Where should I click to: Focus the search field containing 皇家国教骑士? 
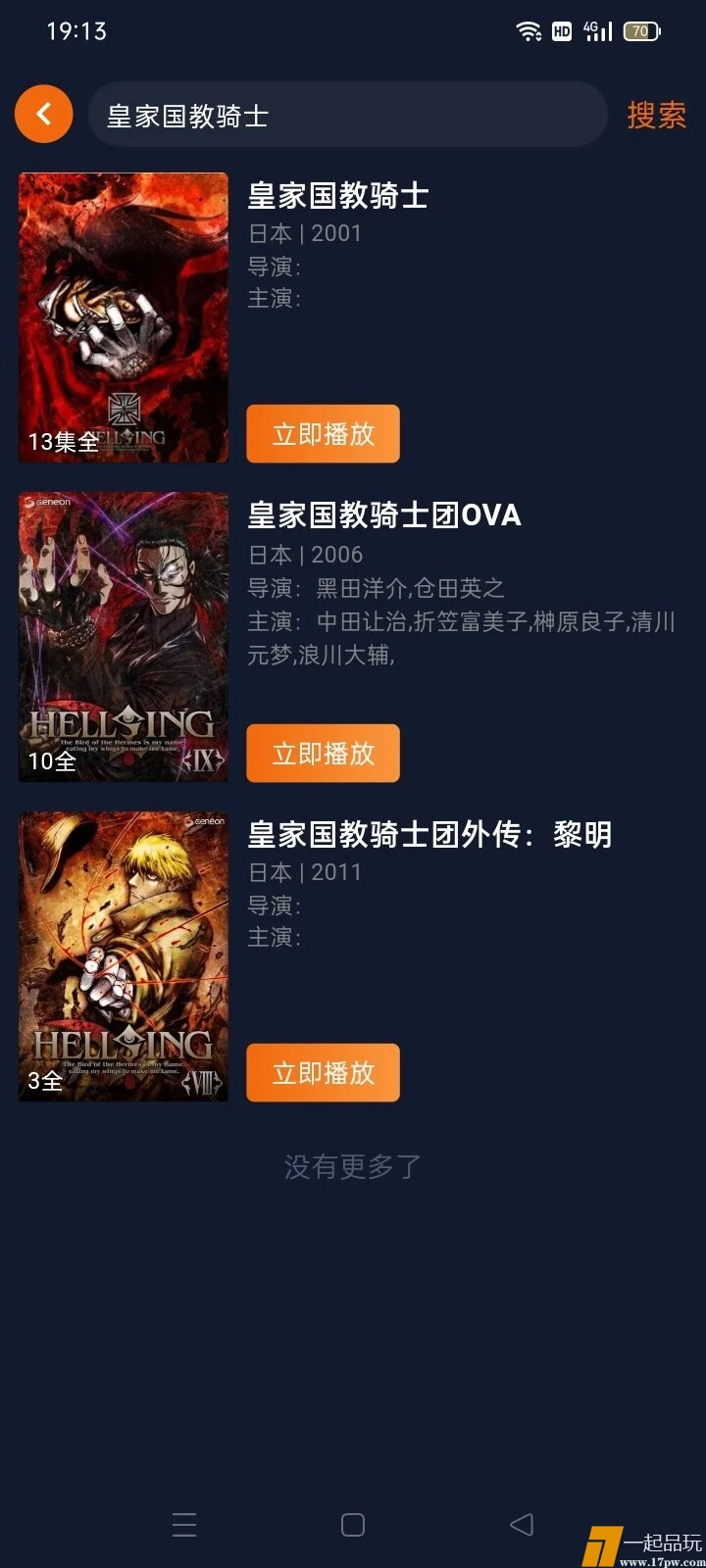tap(348, 116)
